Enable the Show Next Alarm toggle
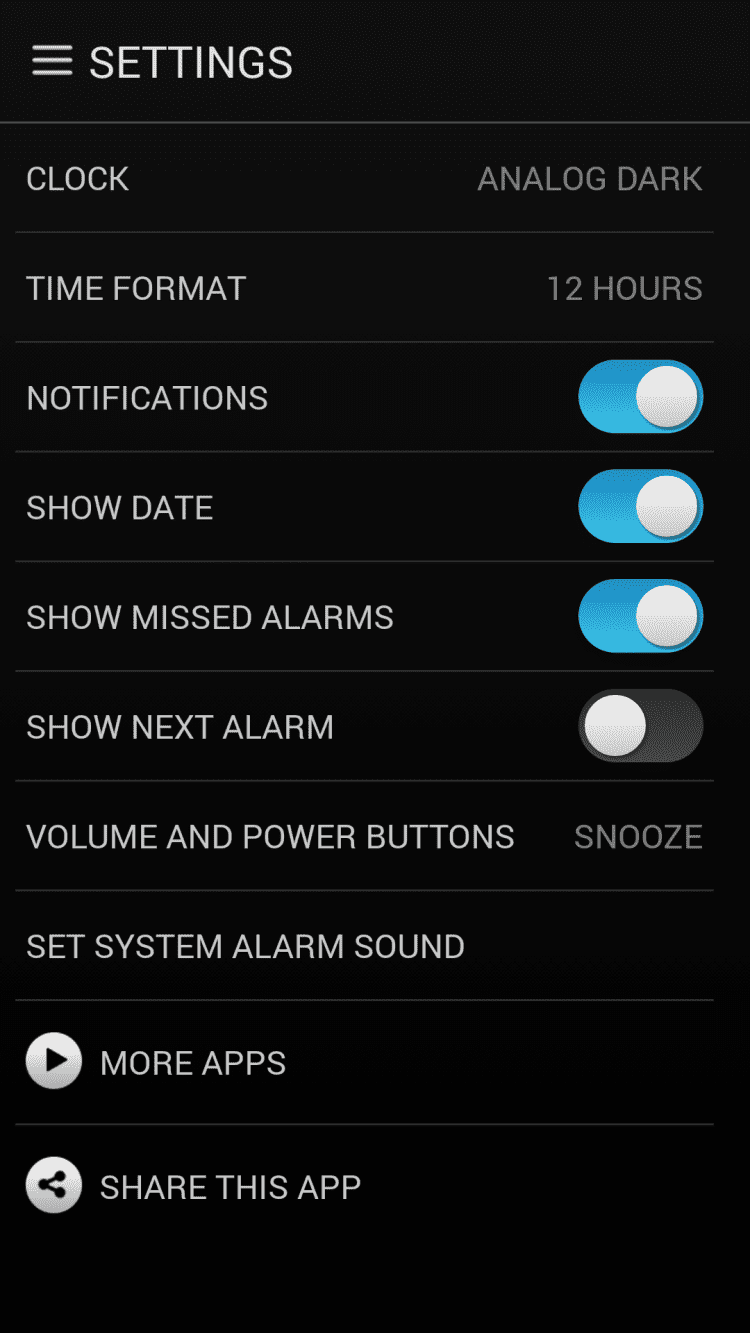 coord(640,726)
